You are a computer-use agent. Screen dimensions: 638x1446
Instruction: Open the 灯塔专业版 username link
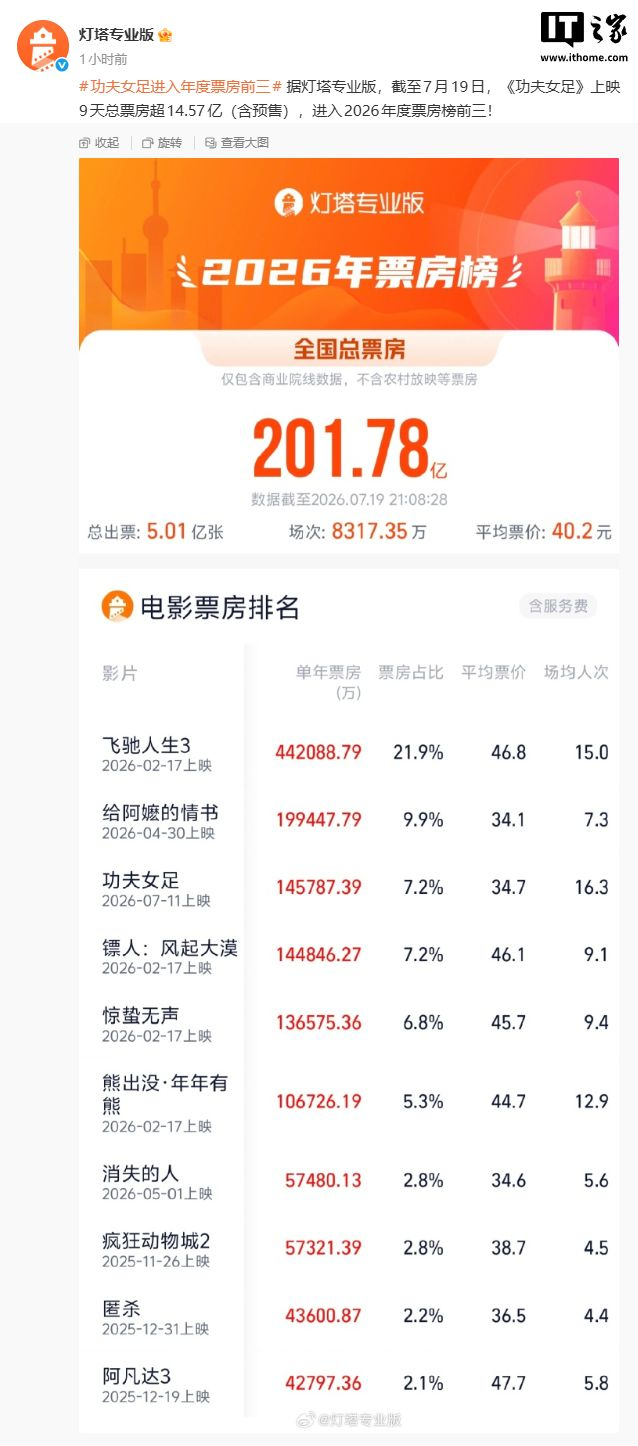click(x=117, y=35)
